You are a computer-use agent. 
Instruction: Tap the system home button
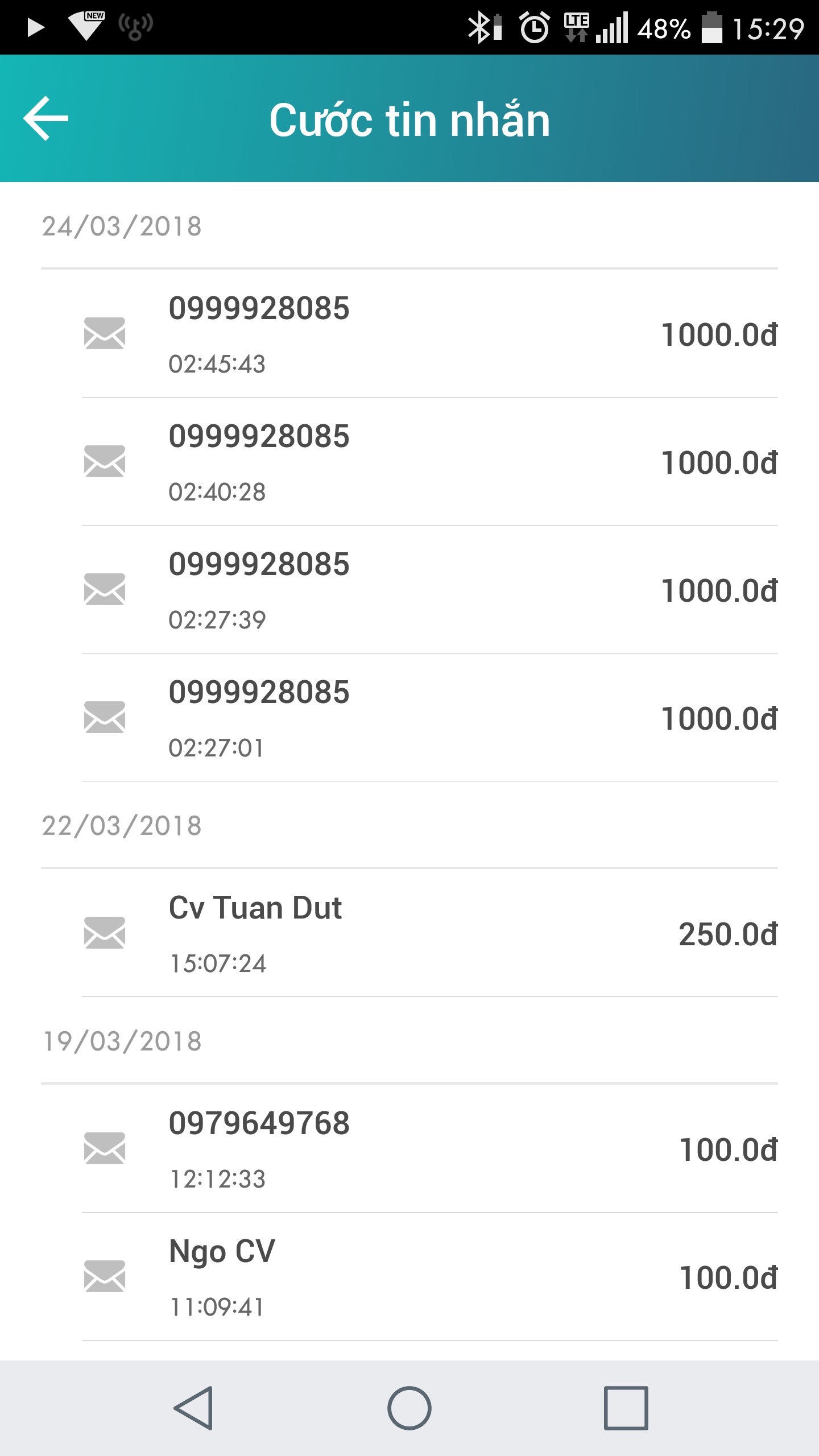409,1408
